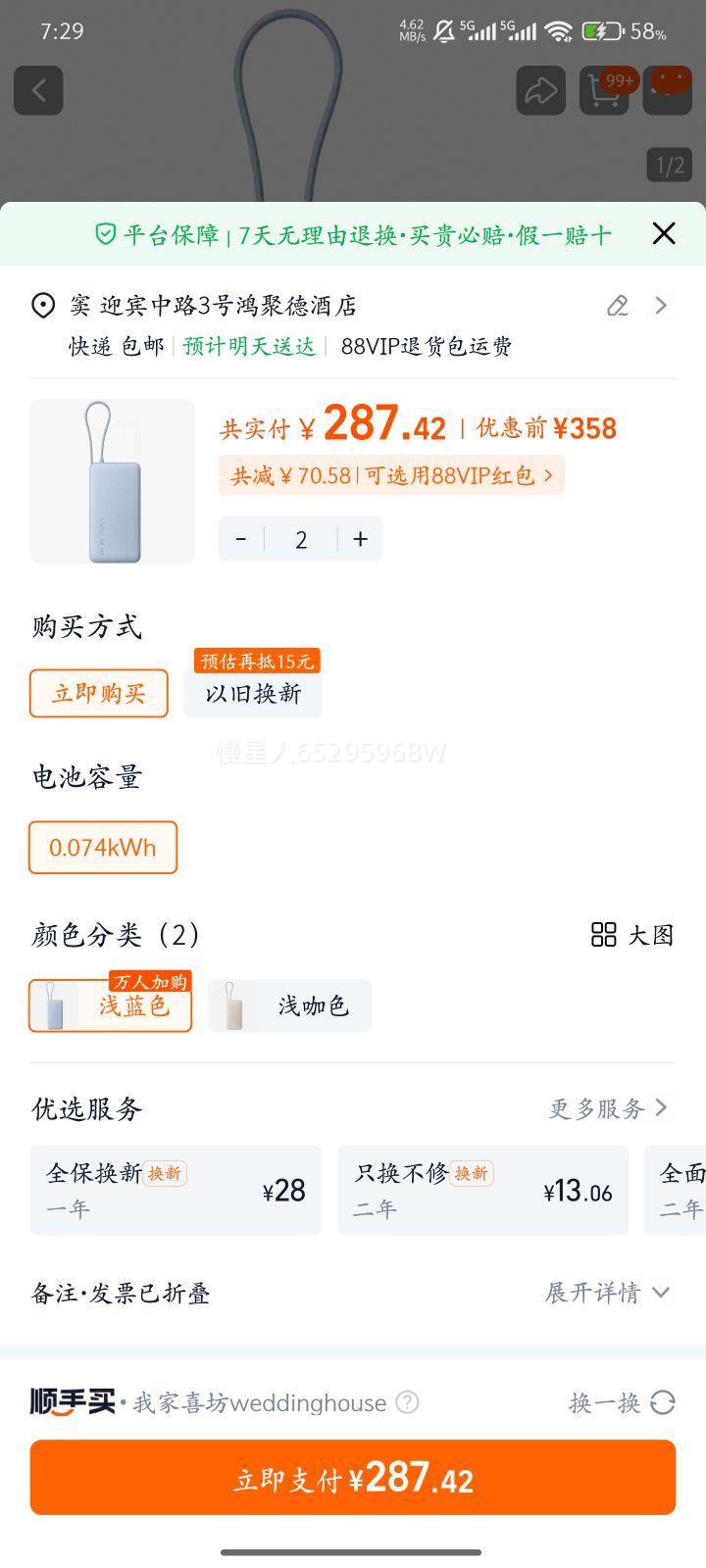The height and width of the screenshot is (1568, 706).
Task: Tap the share arrow icon
Action: pyautogui.click(x=539, y=90)
